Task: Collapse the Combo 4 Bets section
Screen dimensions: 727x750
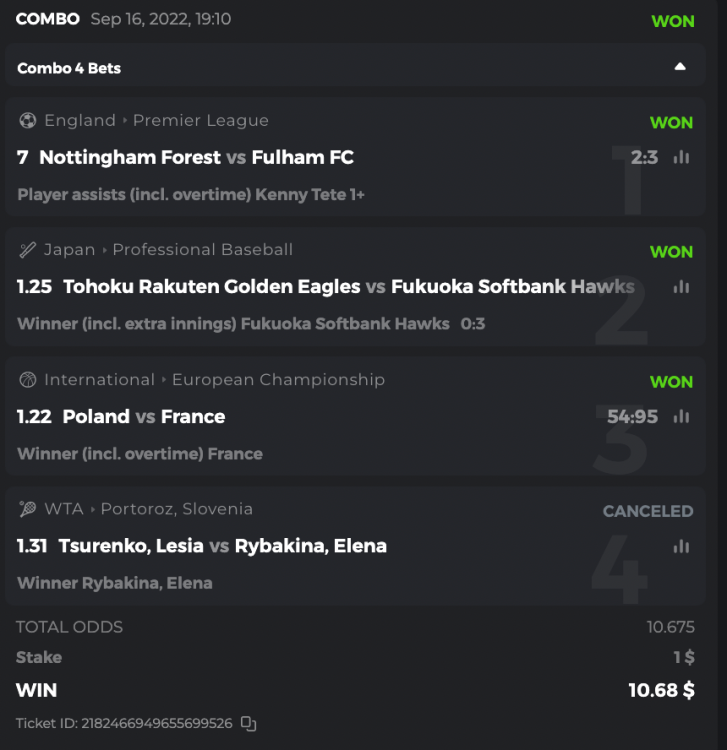Action: pos(680,67)
